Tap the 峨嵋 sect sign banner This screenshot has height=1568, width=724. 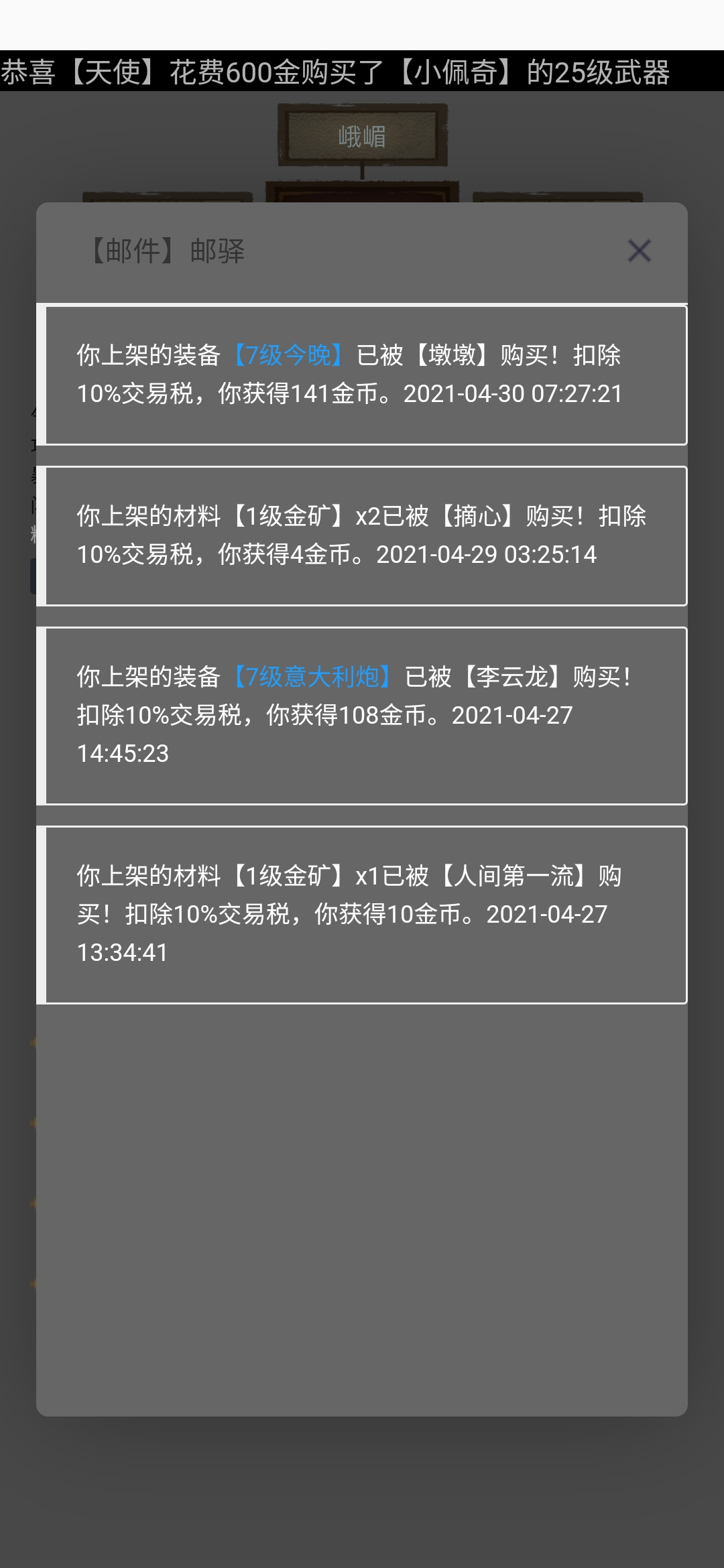[x=362, y=134]
